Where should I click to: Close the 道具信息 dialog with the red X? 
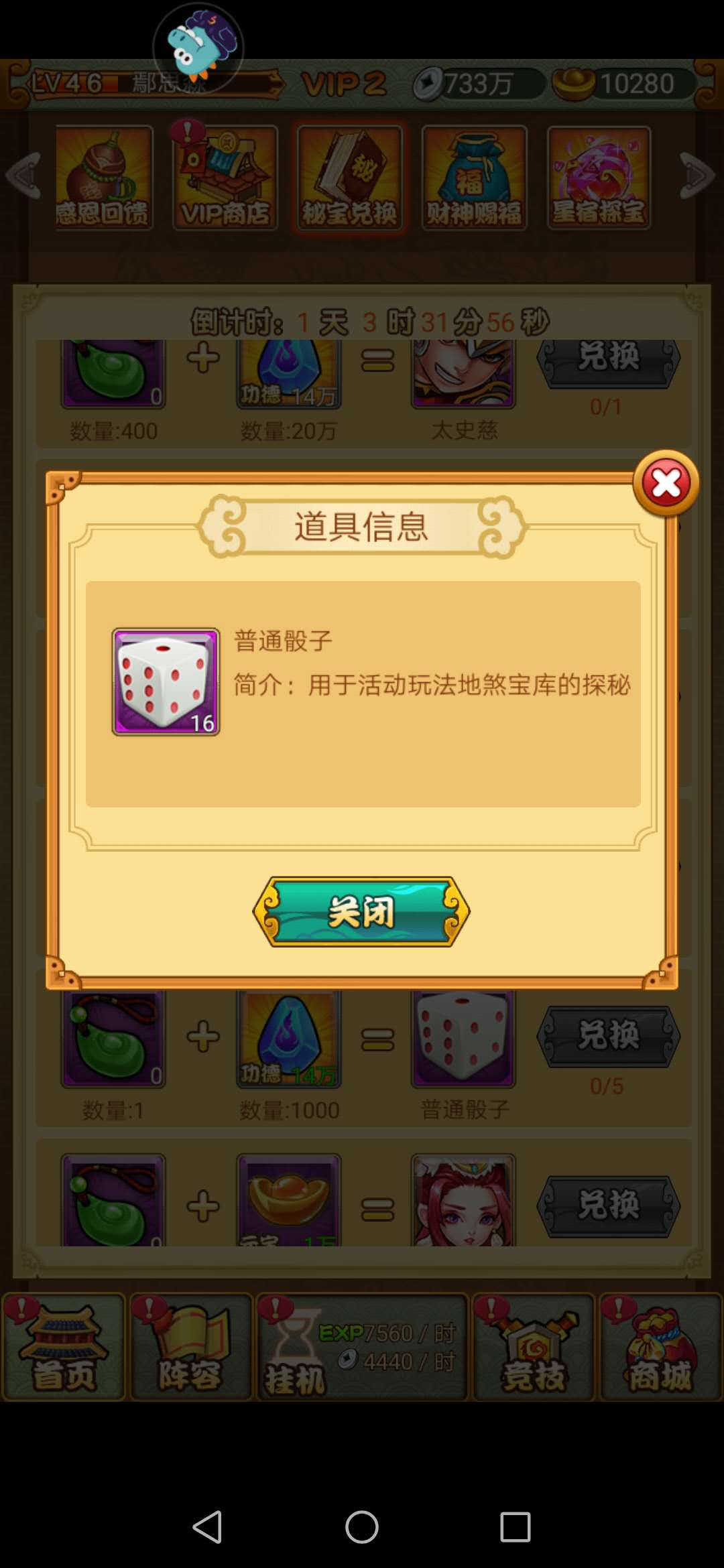[x=666, y=483]
